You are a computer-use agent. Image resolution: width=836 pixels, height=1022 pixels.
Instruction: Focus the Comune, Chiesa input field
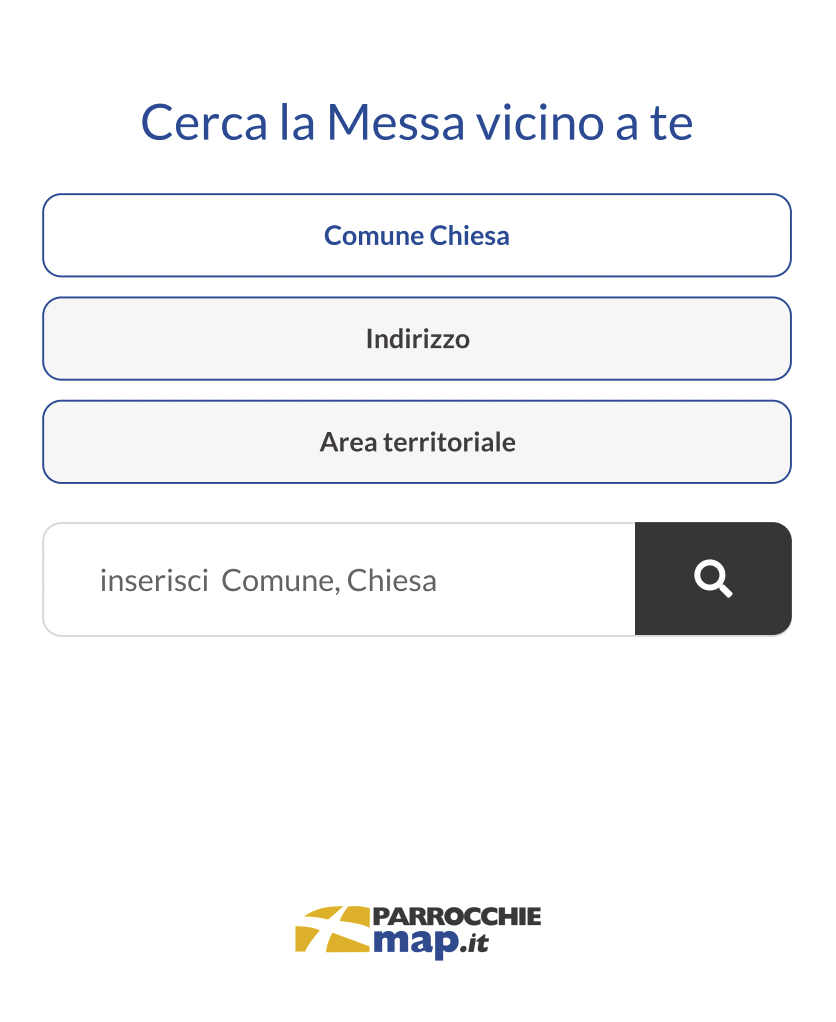(x=340, y=580)
